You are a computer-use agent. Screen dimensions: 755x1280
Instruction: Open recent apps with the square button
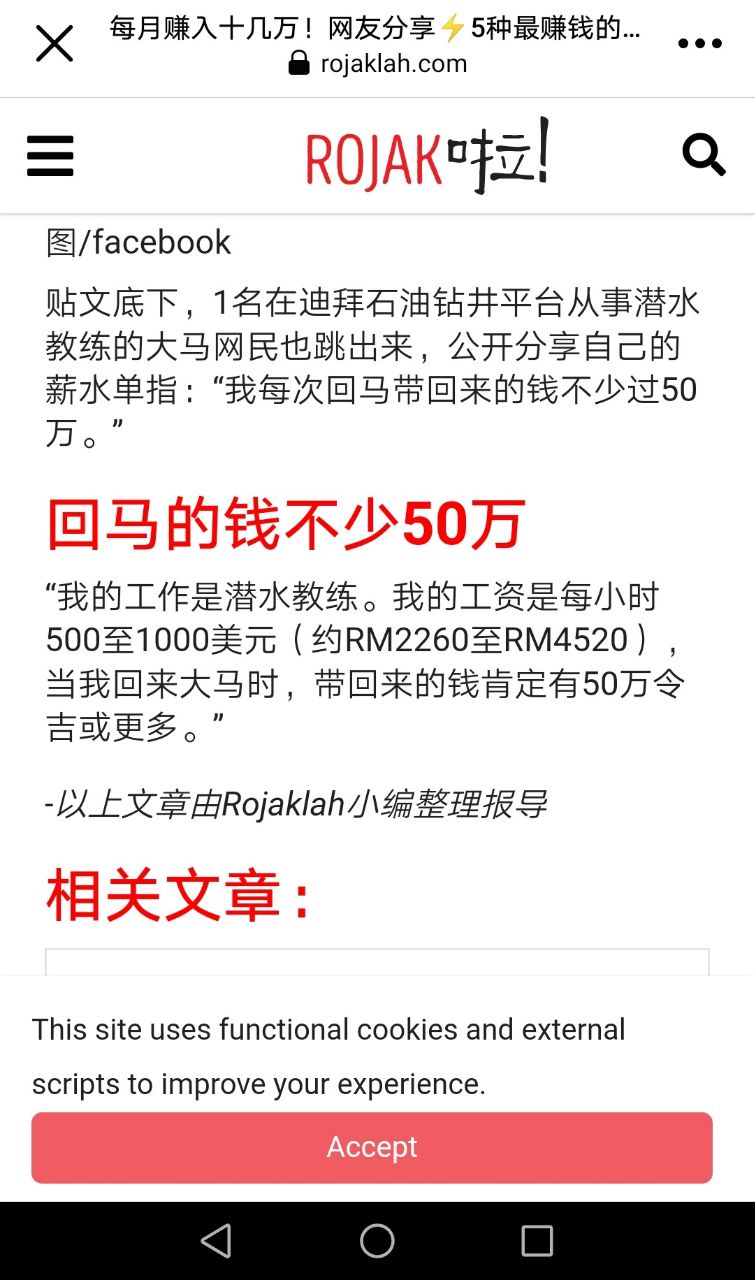[x=537, y=1240]
